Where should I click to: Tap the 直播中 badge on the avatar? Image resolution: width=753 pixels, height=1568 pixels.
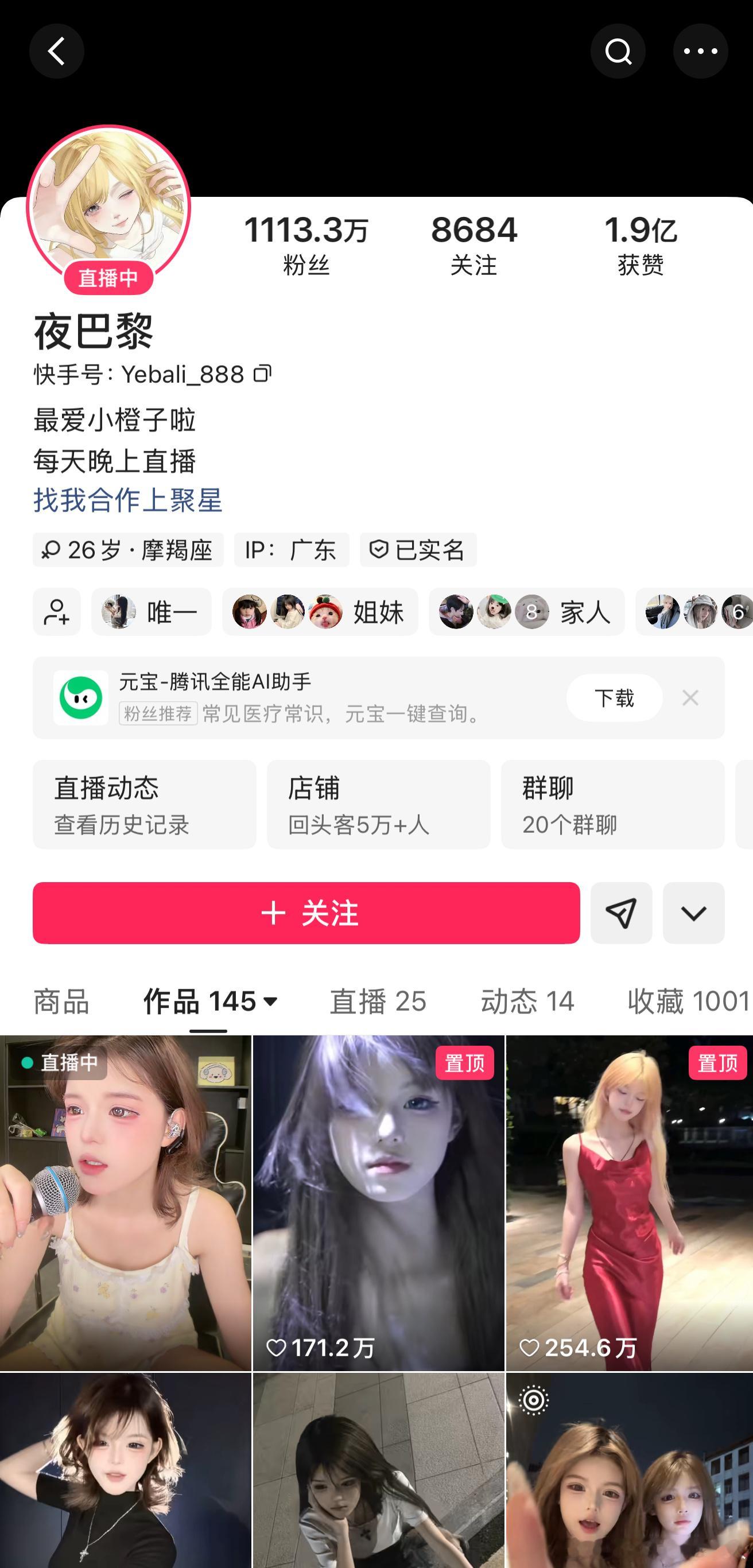(x=110, y=278)
